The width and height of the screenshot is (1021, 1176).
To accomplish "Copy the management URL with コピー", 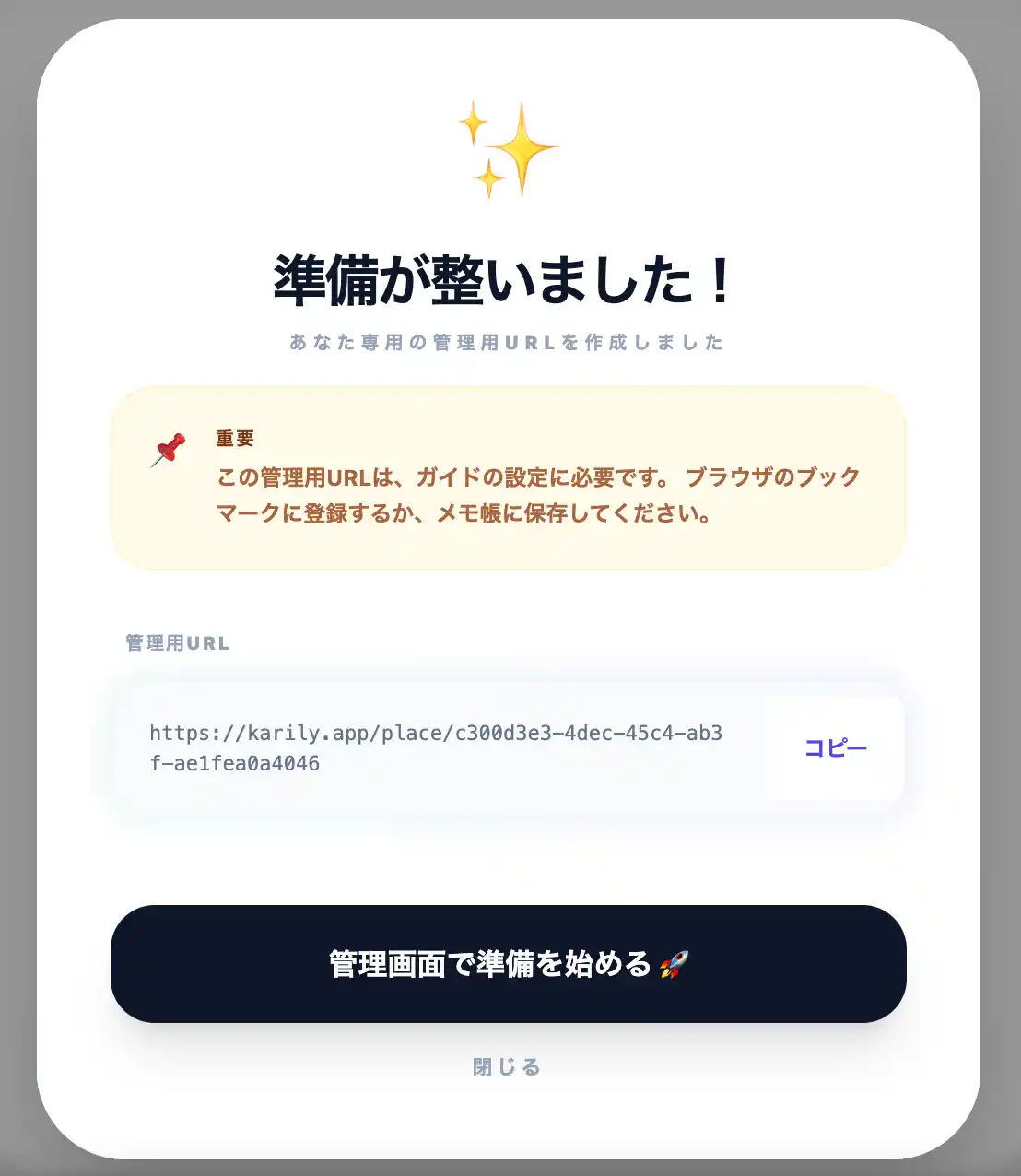I will tap(835, 747).
